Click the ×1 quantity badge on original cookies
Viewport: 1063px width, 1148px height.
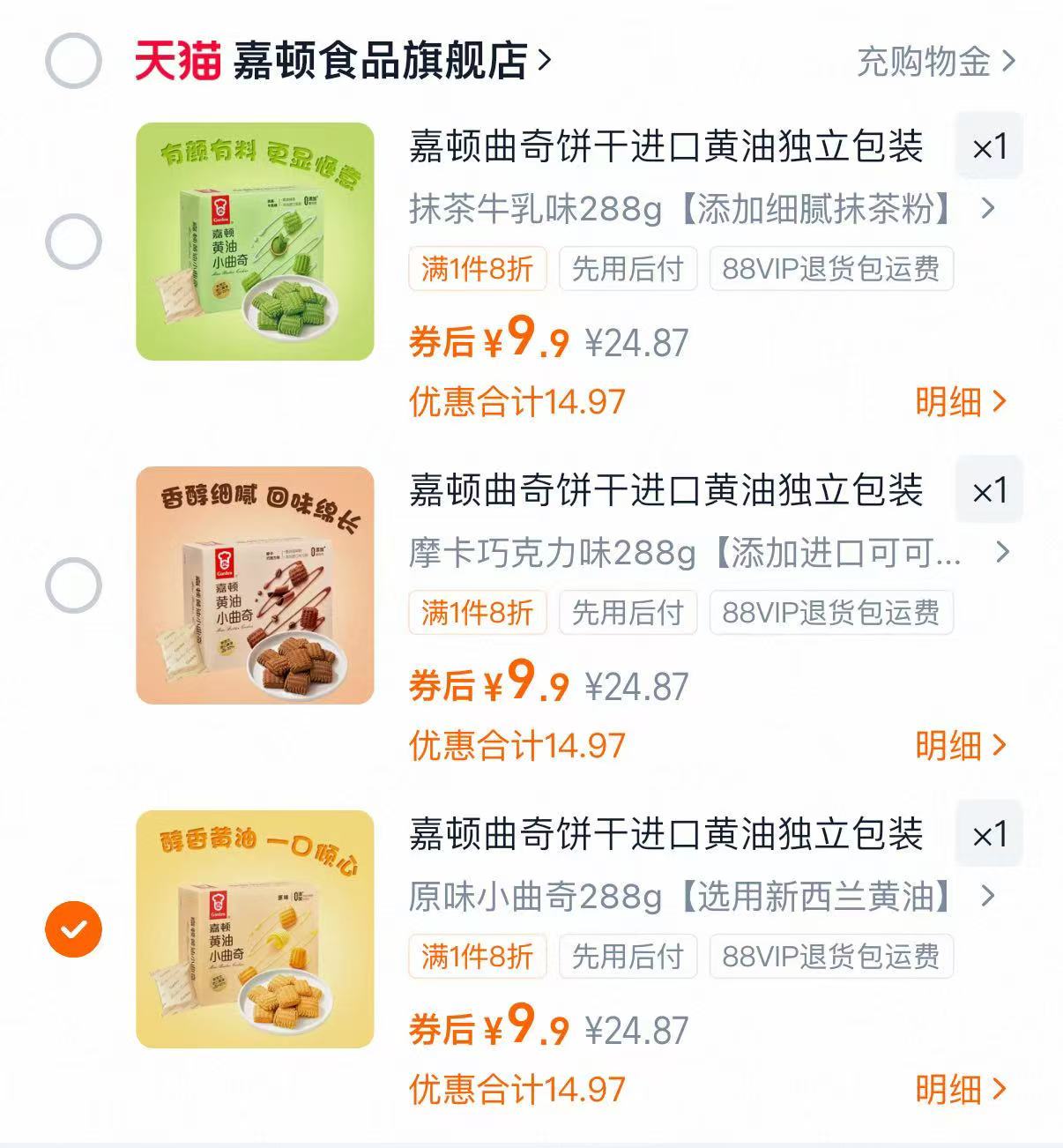pos(989,835)
